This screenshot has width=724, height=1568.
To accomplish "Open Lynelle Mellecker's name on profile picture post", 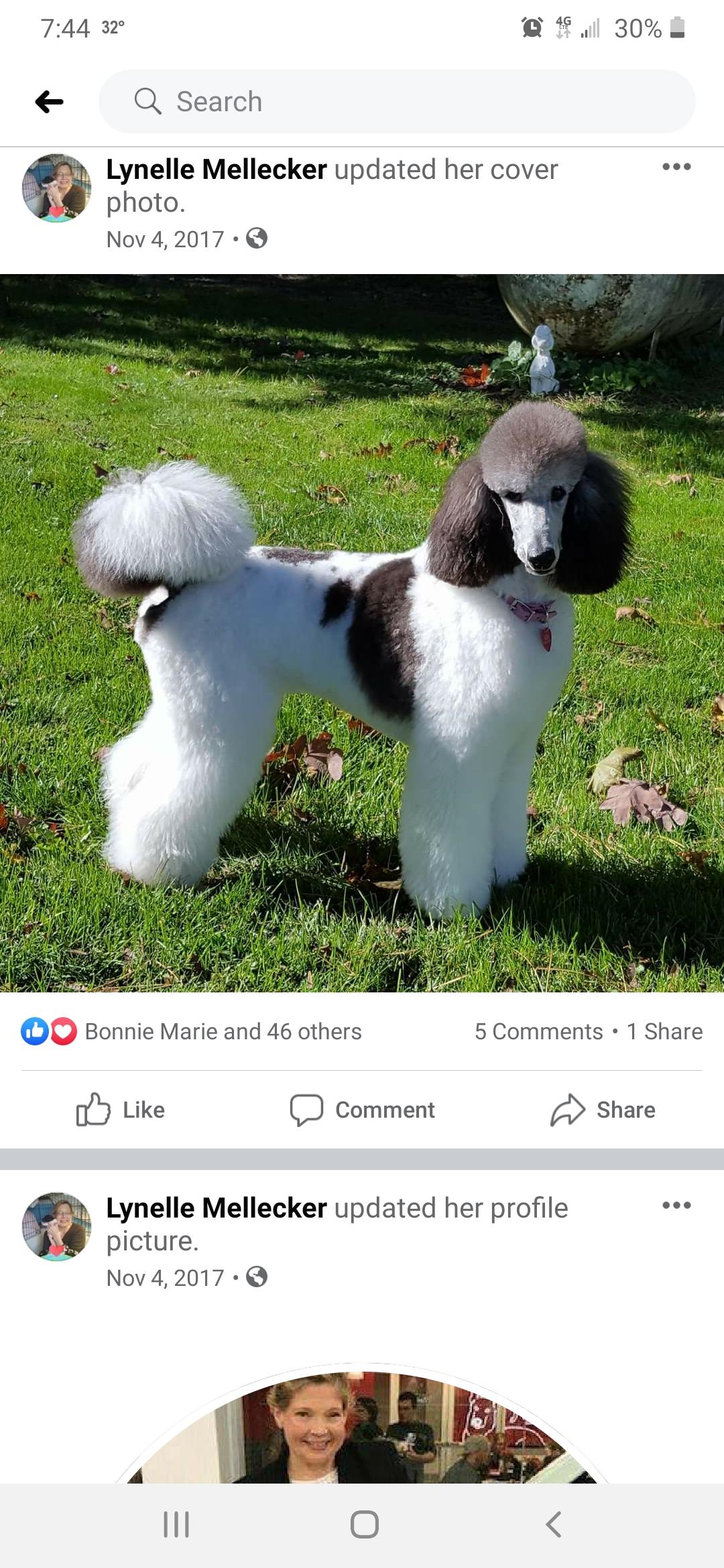I will (216, 1208).
